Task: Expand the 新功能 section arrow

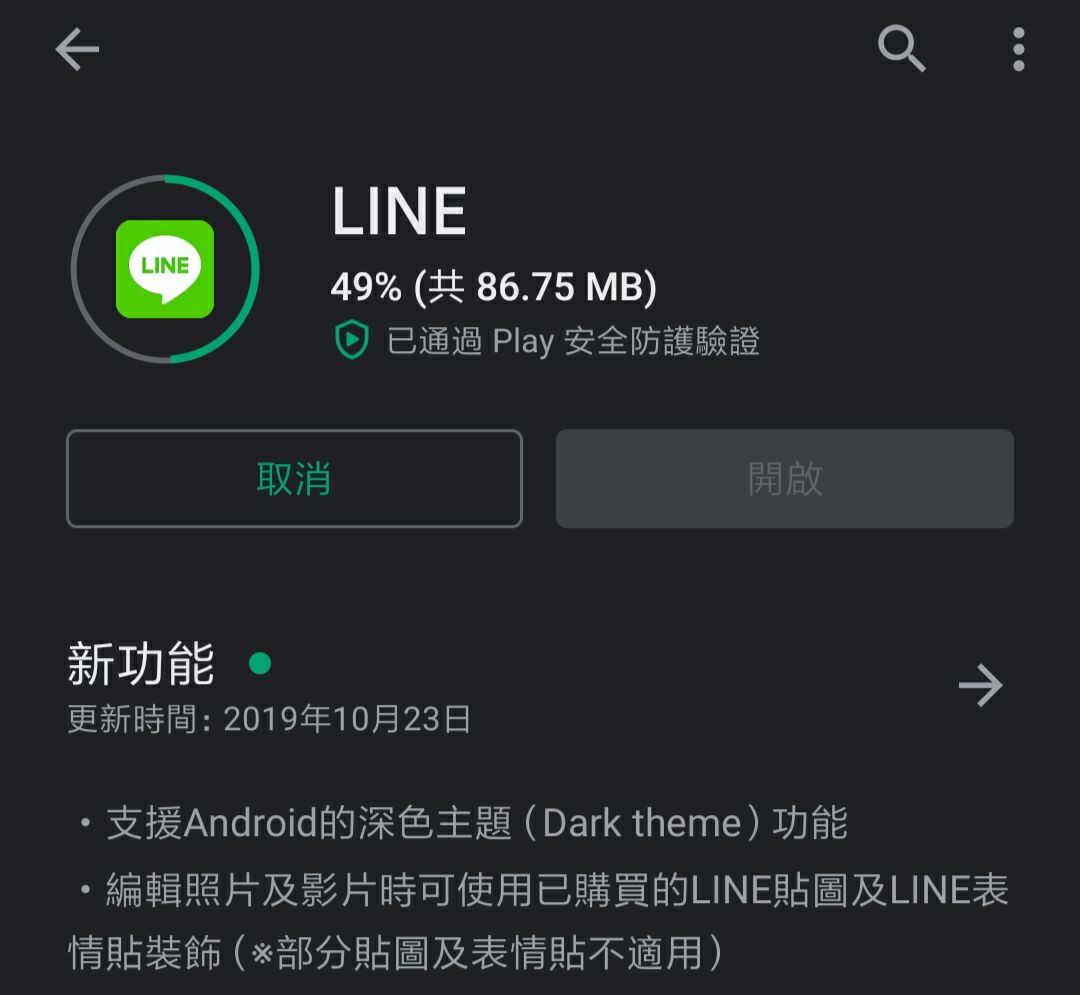Action: [x=980, y=686]
